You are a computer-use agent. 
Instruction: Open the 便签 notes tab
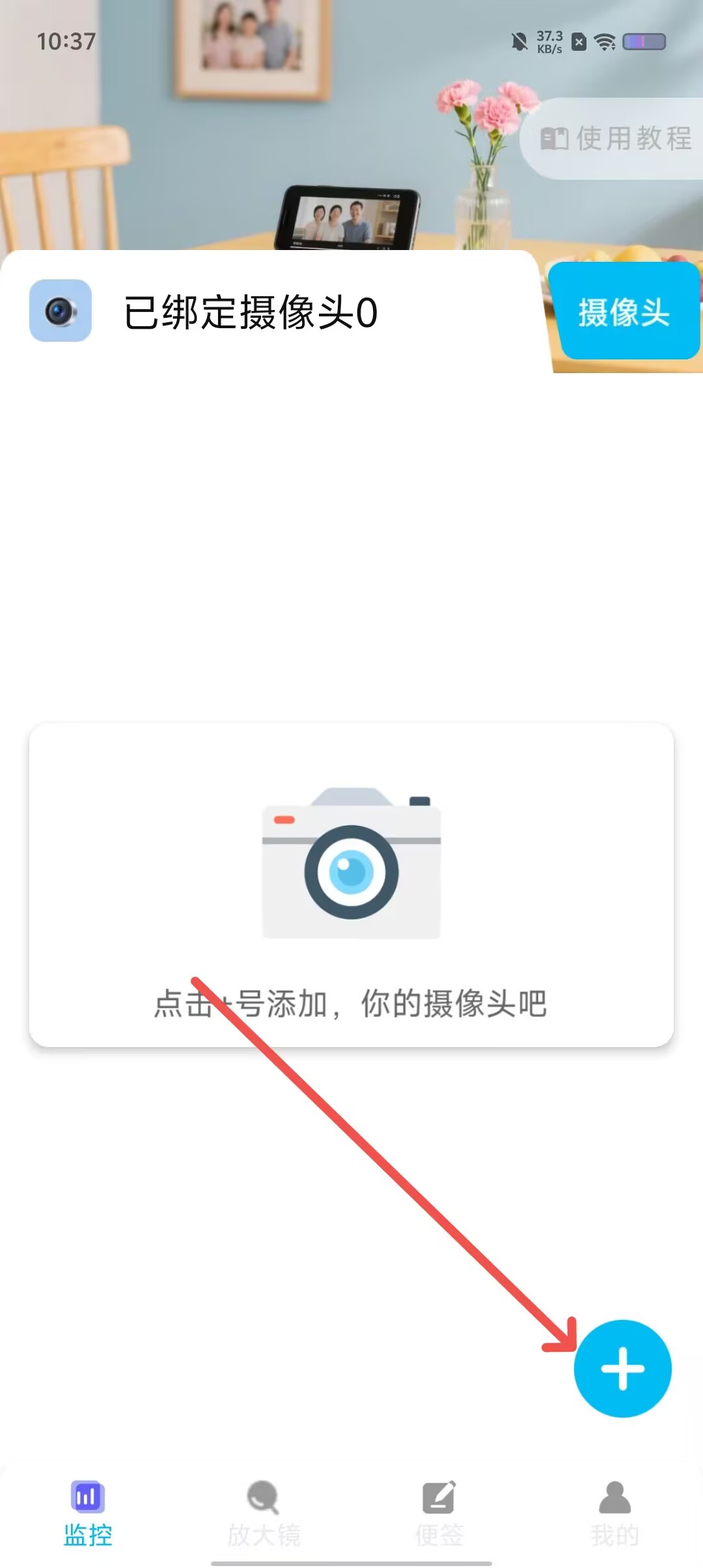[439, 1513]
